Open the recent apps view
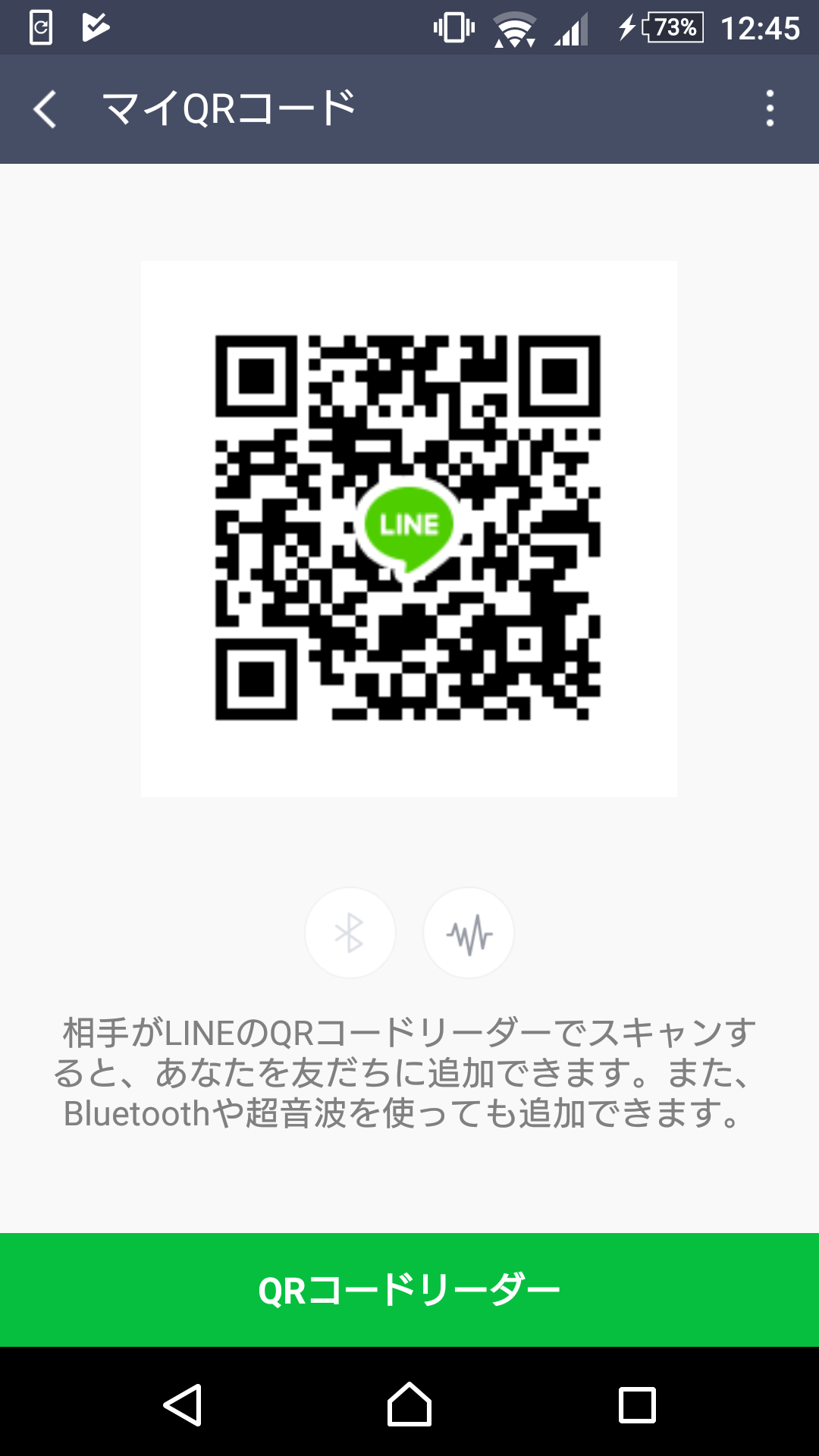The width and height of the screenshot is (819, 1456). click(x=637, y=1404)
